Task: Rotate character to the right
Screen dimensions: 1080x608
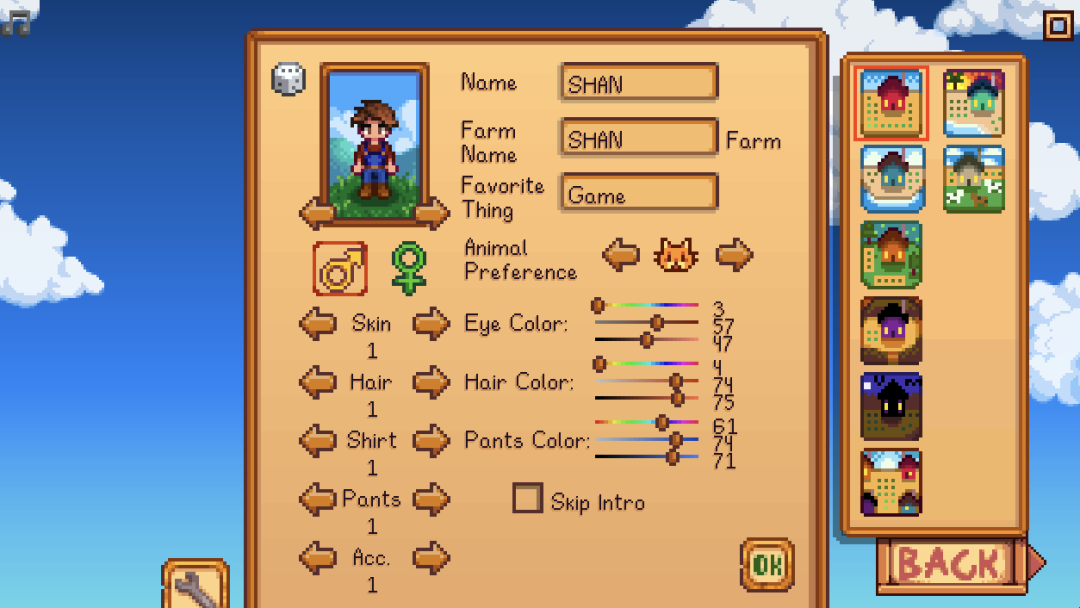Action: 432,213
